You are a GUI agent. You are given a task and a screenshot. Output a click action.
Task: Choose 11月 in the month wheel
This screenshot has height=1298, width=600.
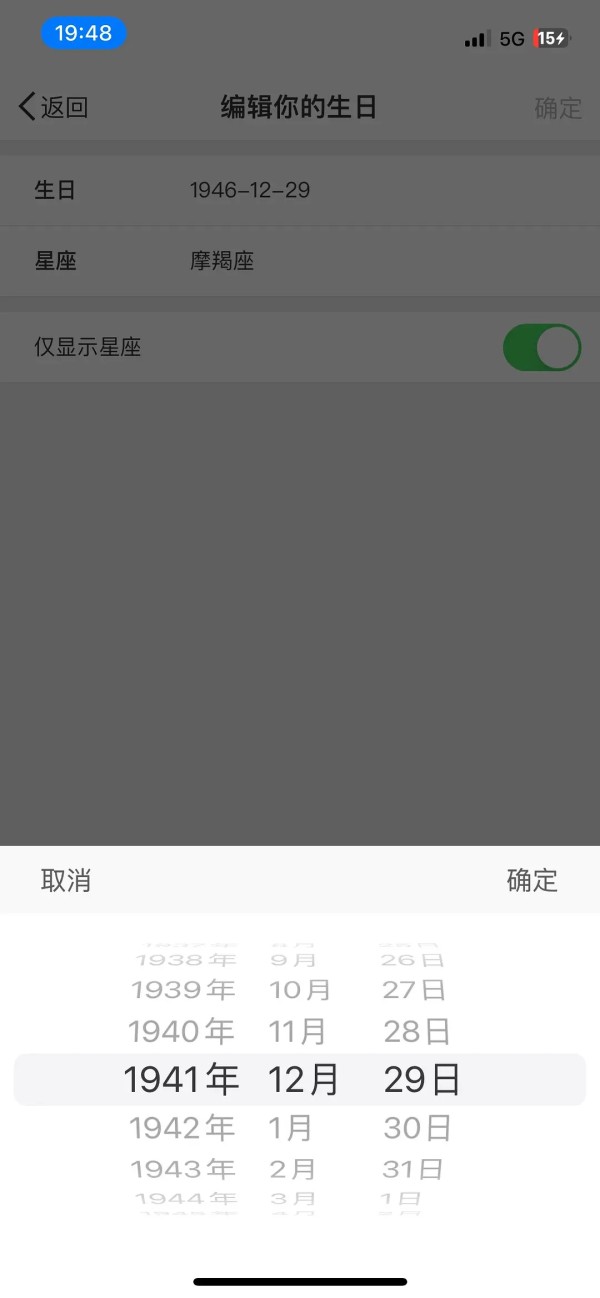(298, 1030)
